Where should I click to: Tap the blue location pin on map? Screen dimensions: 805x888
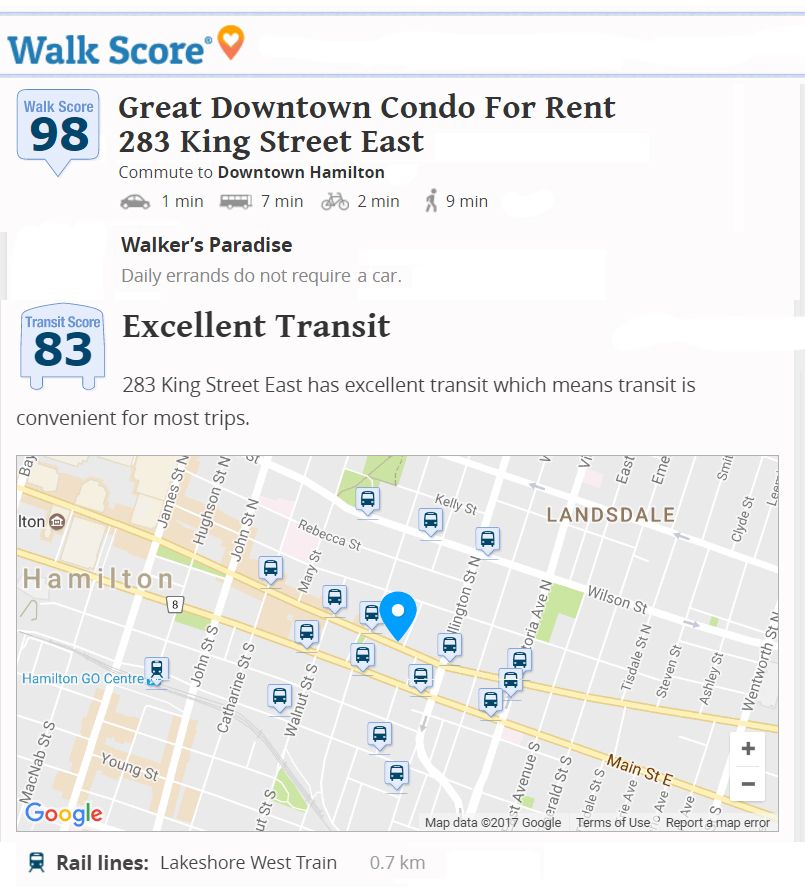[399, 612]
